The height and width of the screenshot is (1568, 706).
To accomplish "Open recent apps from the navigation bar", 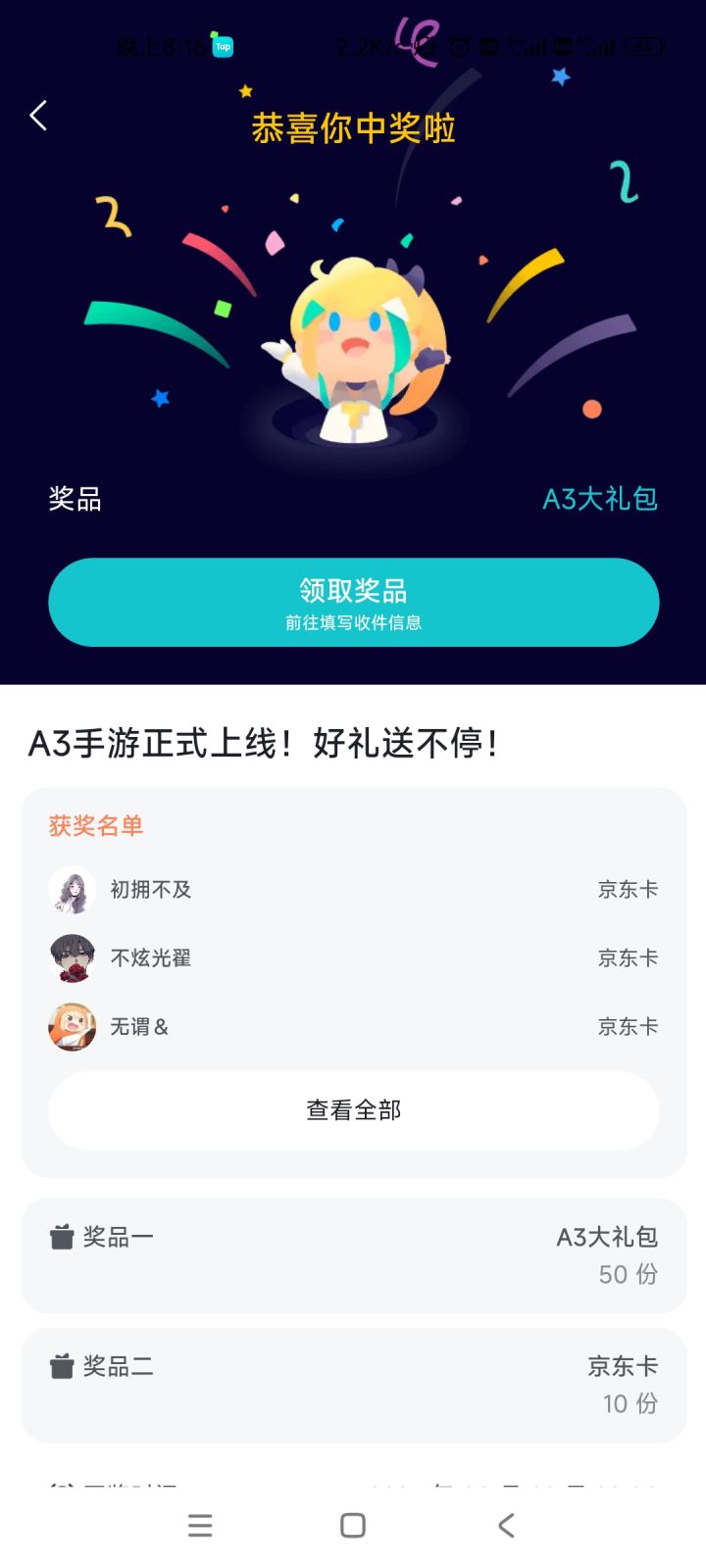I will 200,1525.
